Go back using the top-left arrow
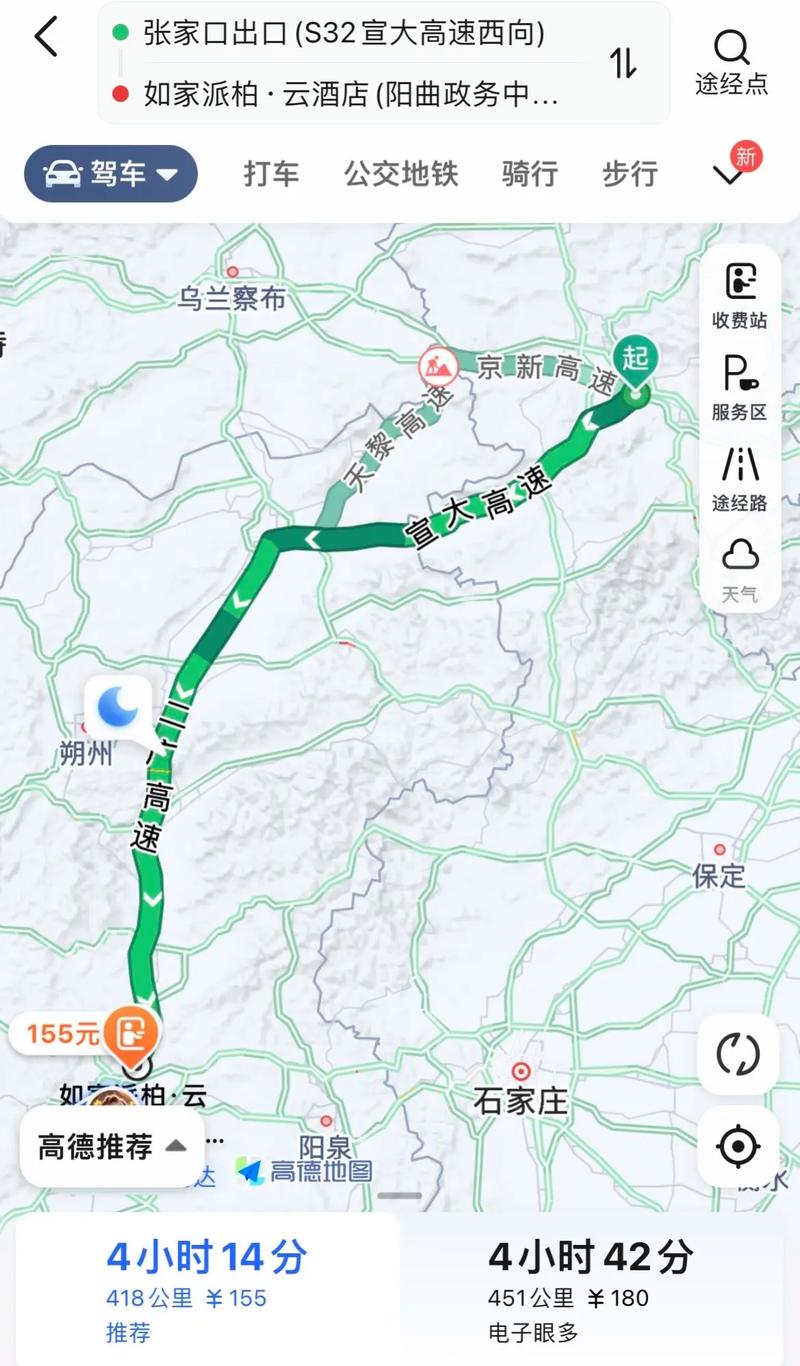The width and height of the screenshot is (800, 1366). 46,38
